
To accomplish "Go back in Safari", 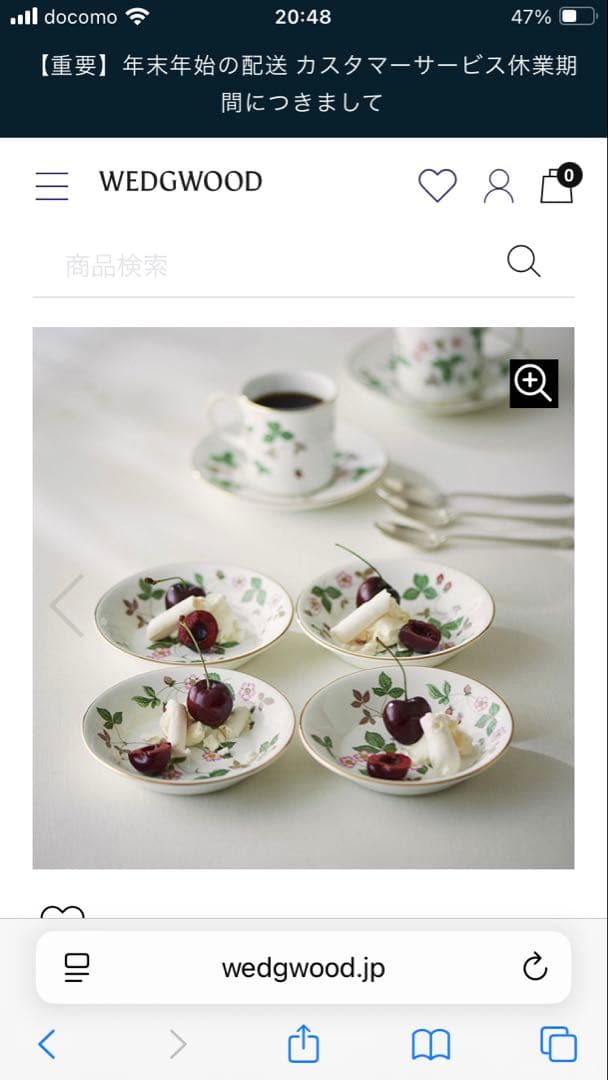I will [47, 1045].
